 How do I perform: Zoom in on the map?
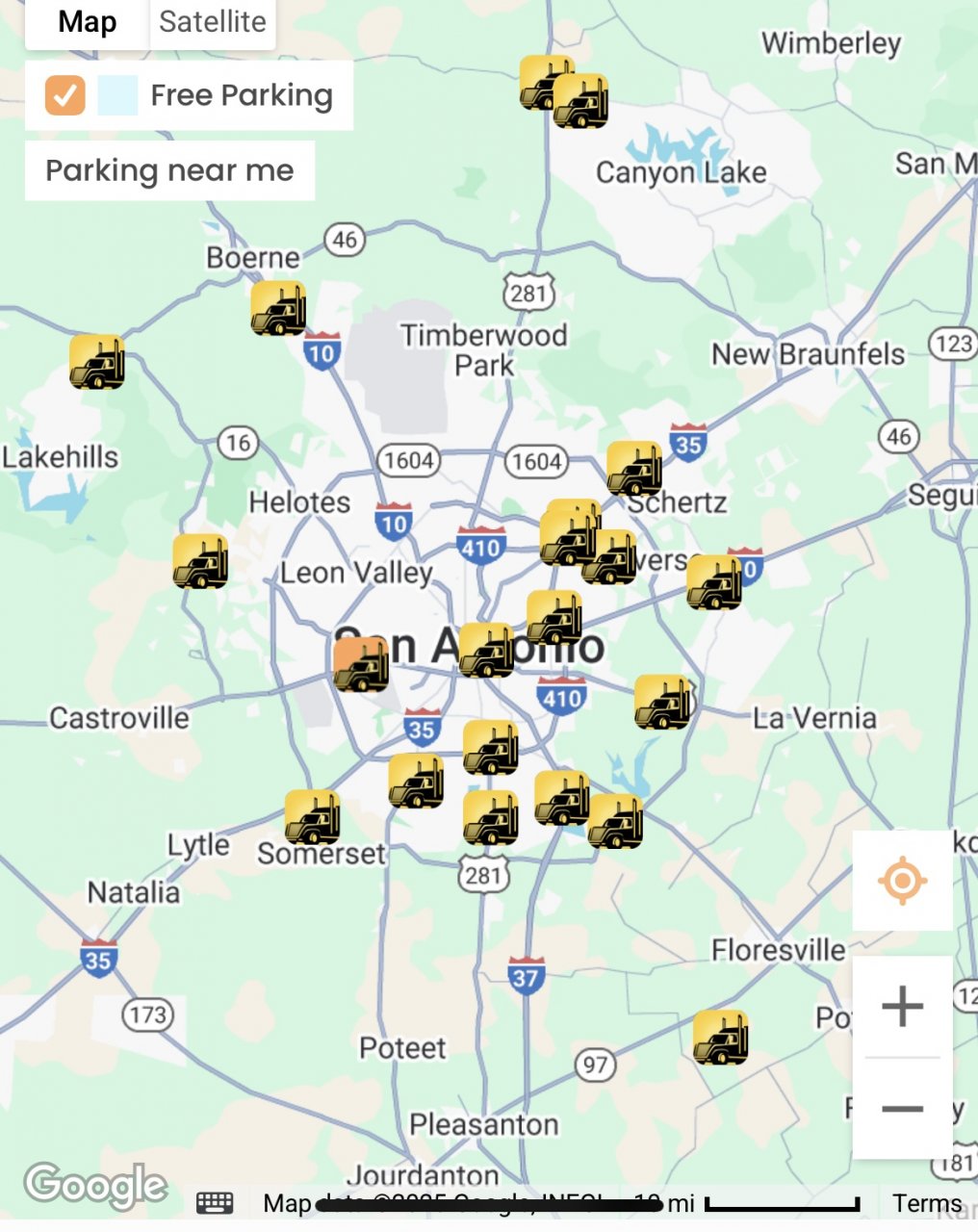click(x=902, y=1007)
